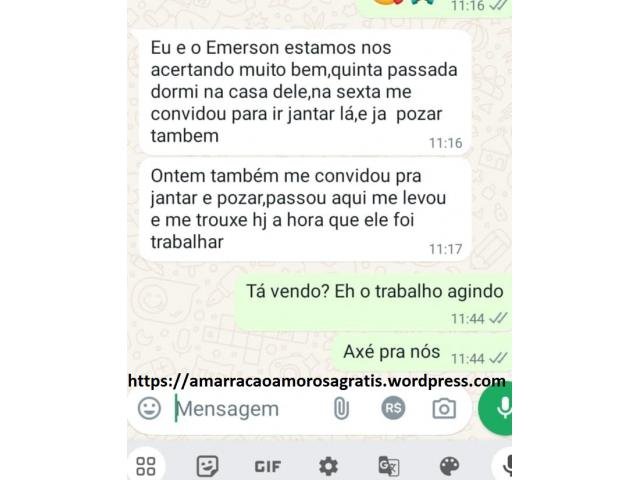640x480 pixels.
Task: Open the keyboard's four-square menu
Action: point(146,466)
